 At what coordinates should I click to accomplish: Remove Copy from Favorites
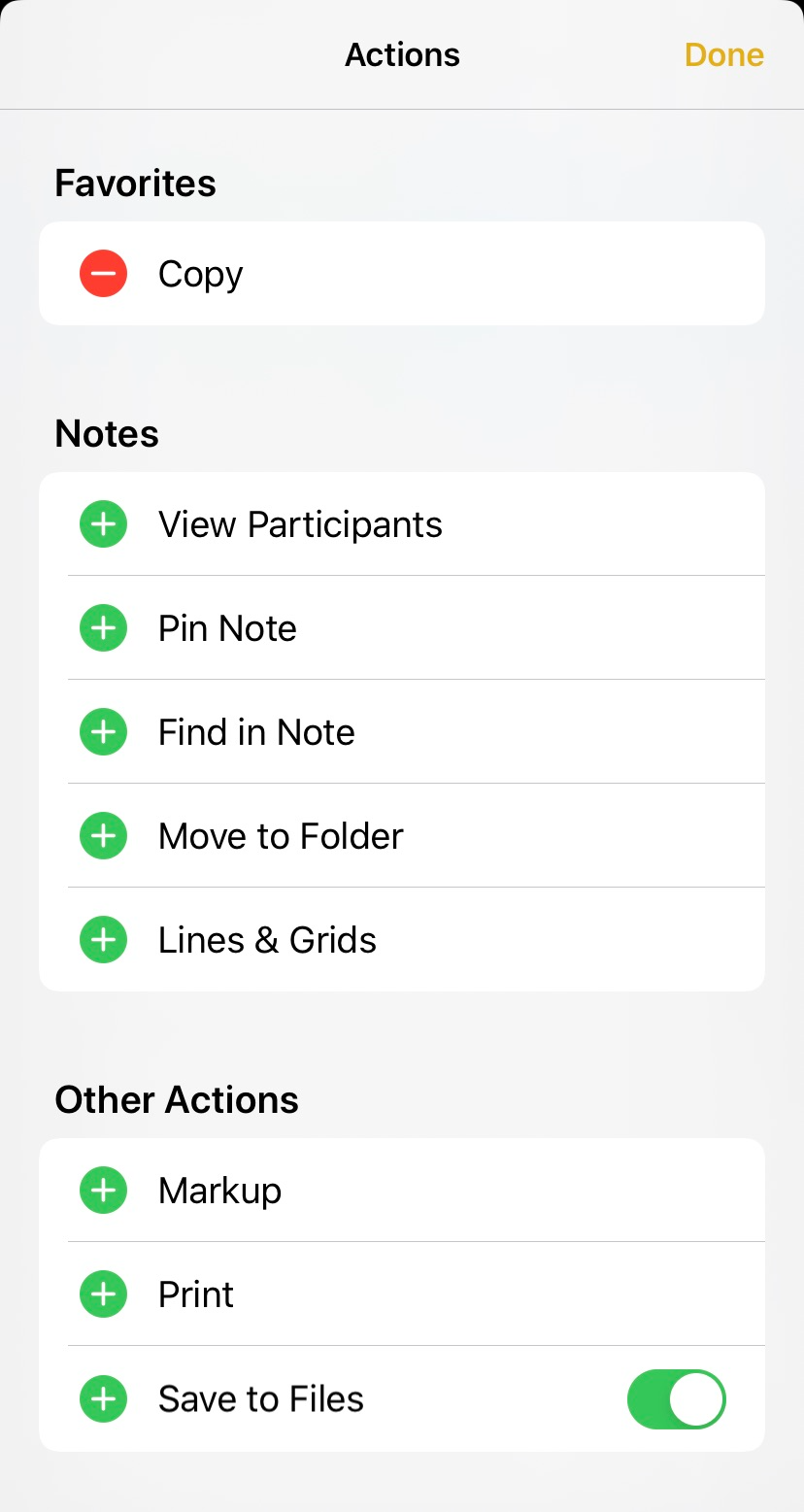click(103, 273)
